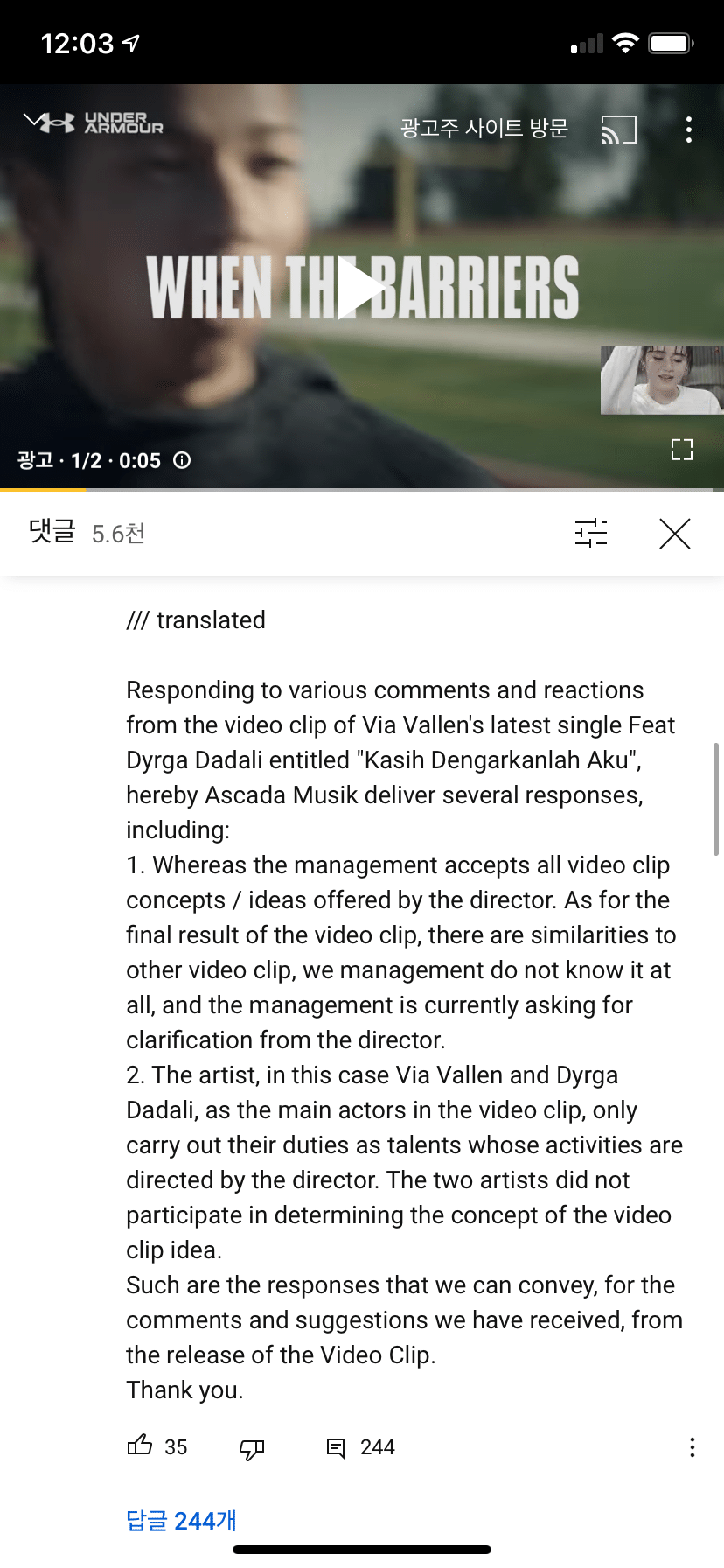Open more options for the comment
This screenshot has width=724, height=1568.
click(x=693, y=1447)
